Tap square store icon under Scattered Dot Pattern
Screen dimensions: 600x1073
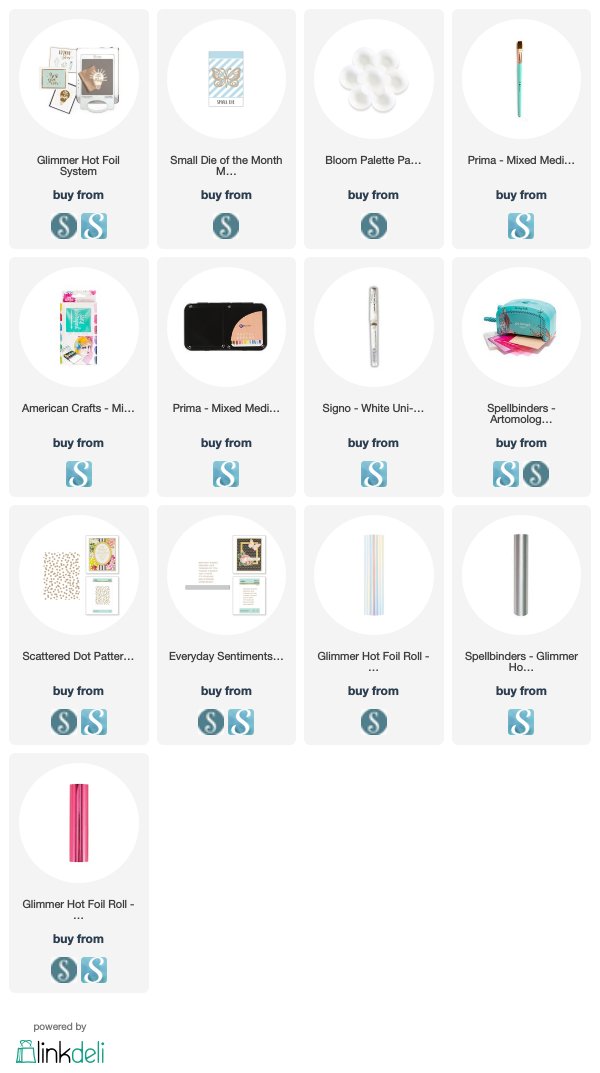coord(94,722)
